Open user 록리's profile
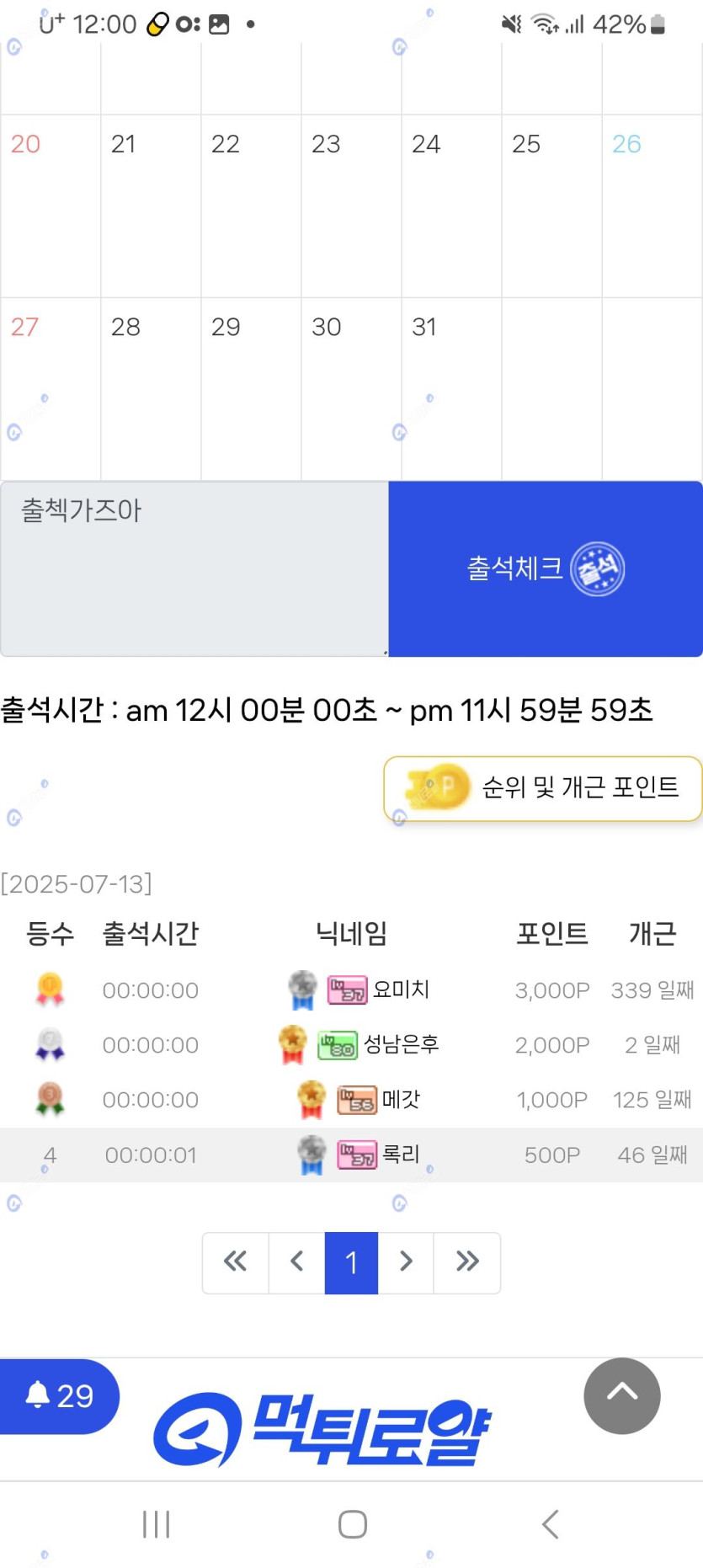Screen dimensions: 703x1568 (401, 1154)
